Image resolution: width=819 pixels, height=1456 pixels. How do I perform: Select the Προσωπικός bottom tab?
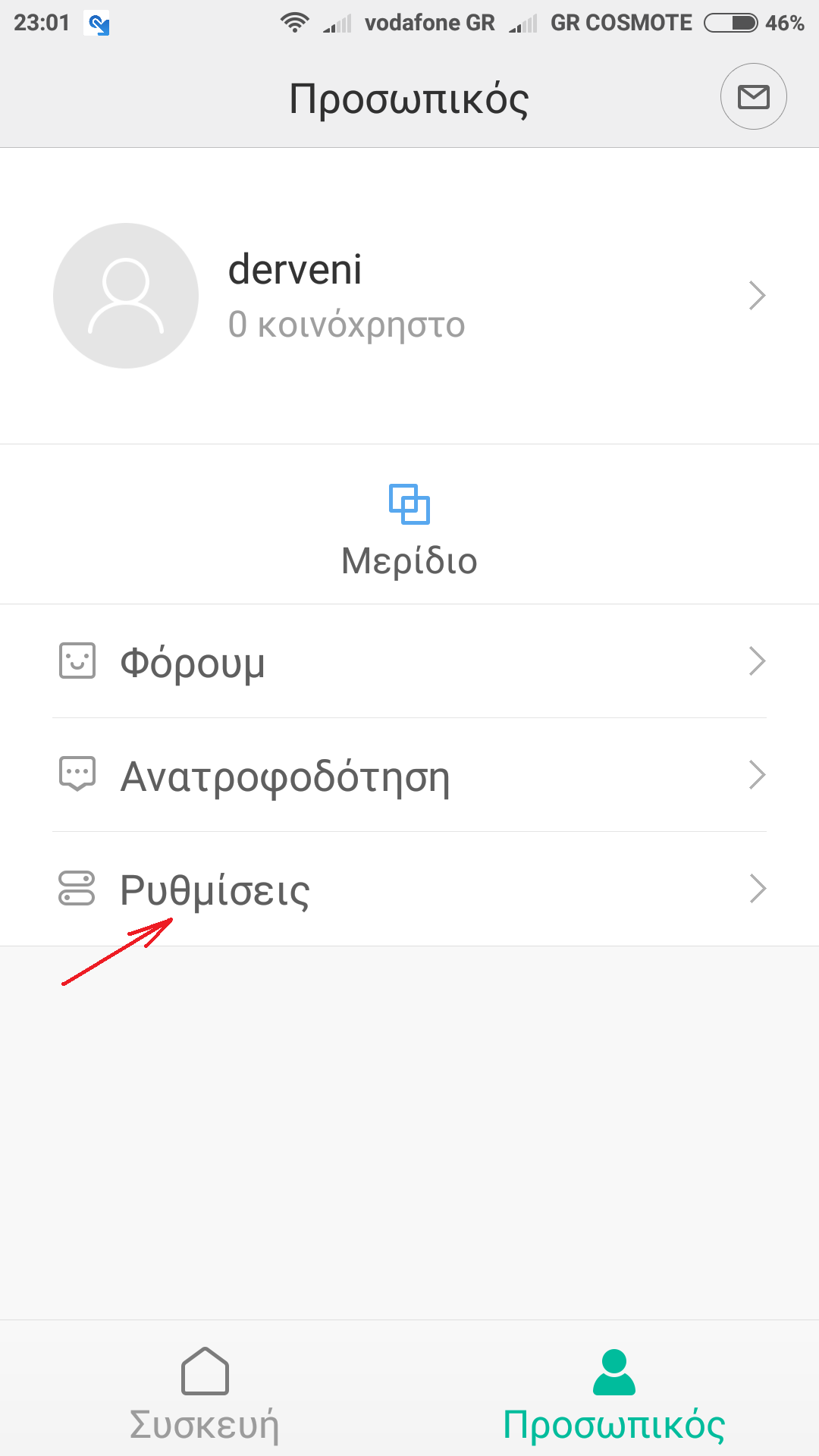pos(614,1394)
